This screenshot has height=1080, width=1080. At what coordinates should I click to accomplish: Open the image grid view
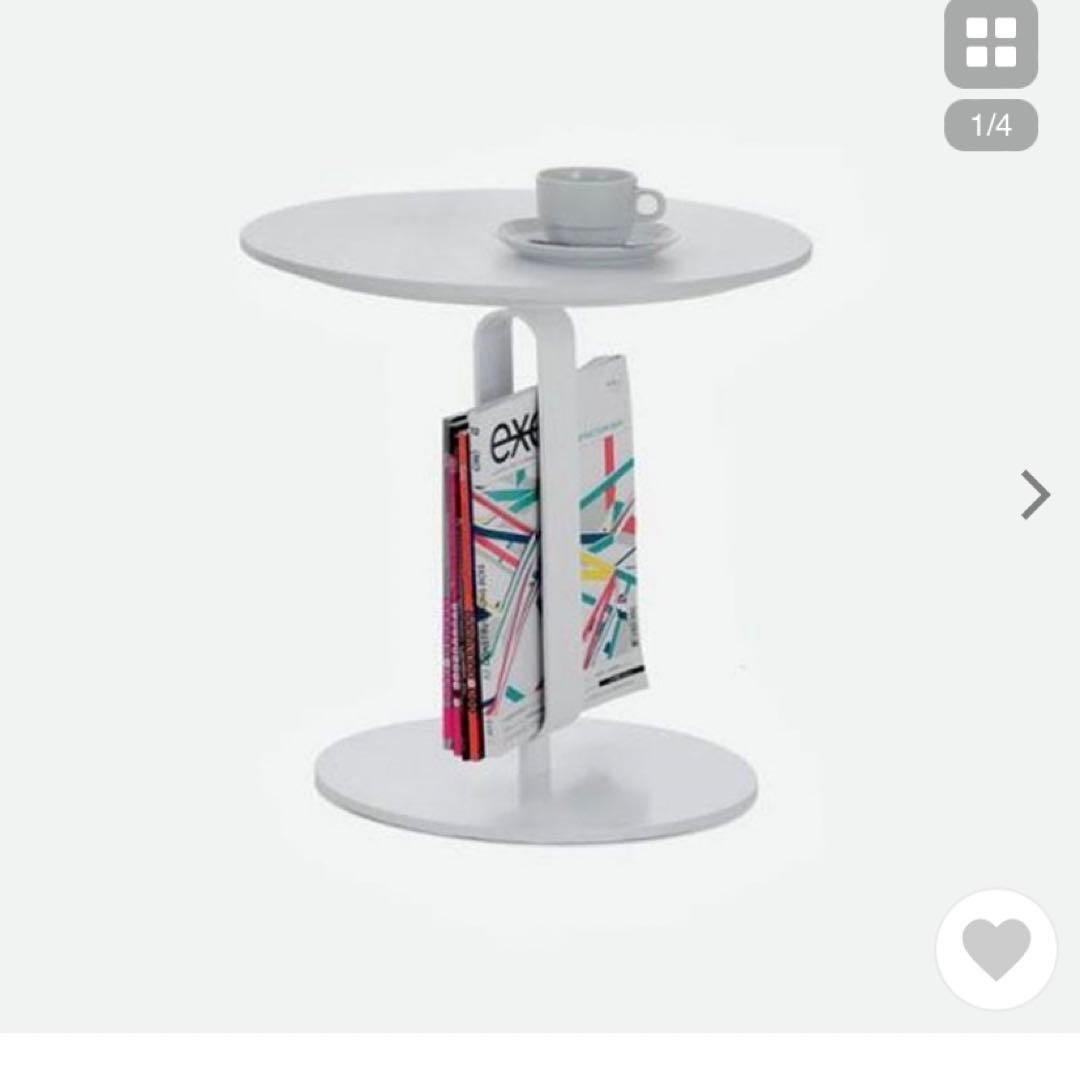tap(991, 42)
